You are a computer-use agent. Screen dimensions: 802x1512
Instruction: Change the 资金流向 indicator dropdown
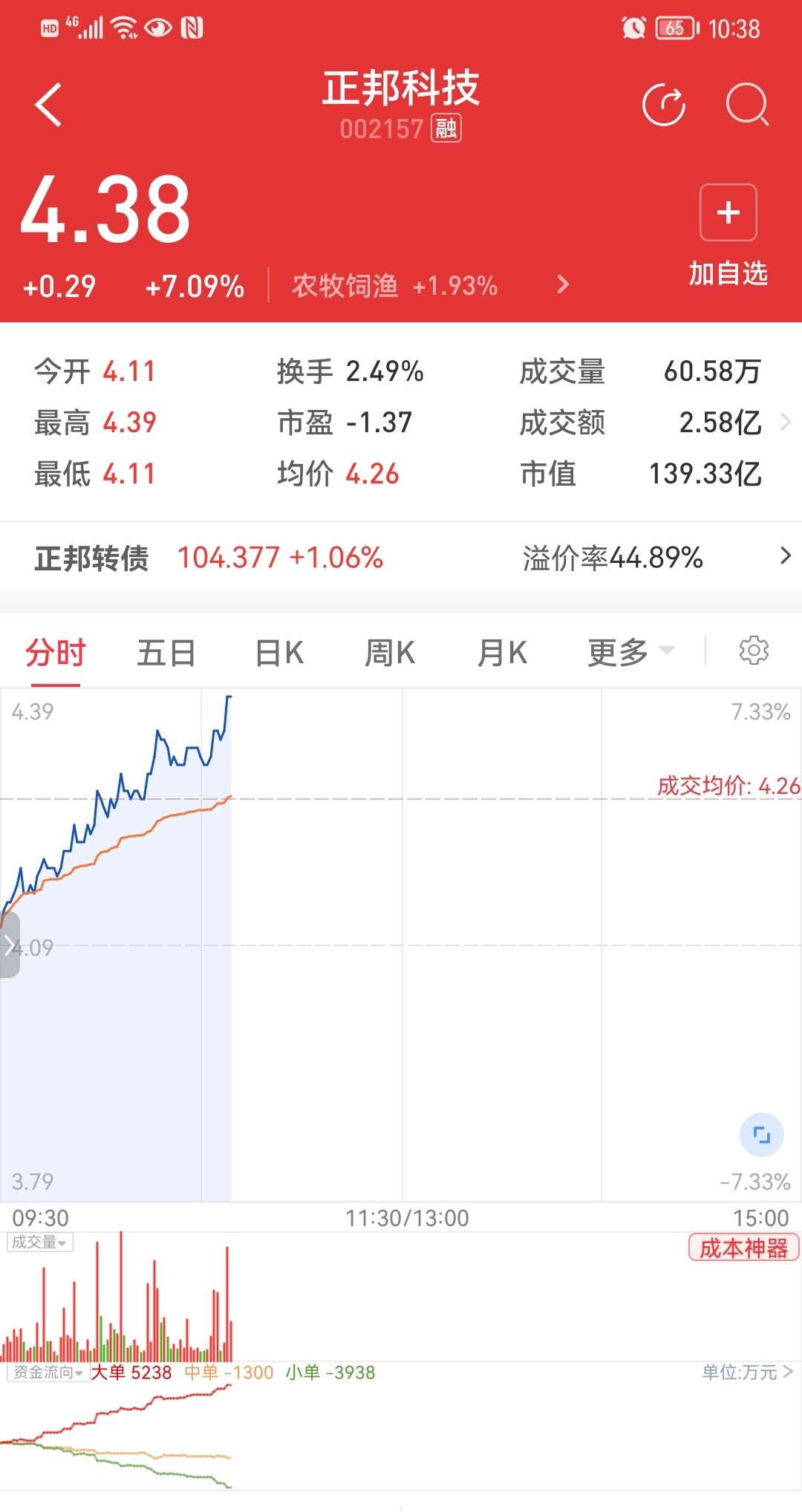point(48,1372)
